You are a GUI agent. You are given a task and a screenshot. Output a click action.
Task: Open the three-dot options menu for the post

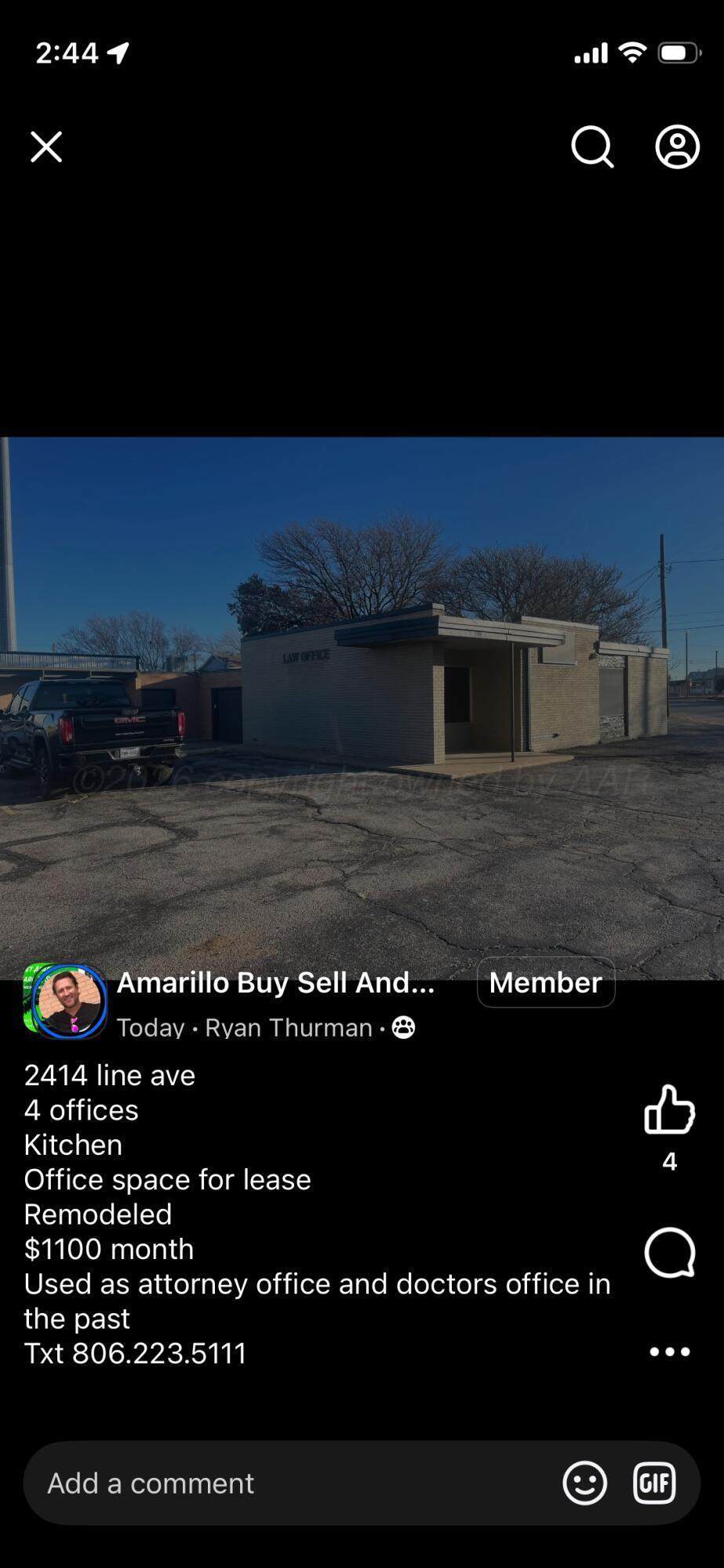coord(669,1352)
